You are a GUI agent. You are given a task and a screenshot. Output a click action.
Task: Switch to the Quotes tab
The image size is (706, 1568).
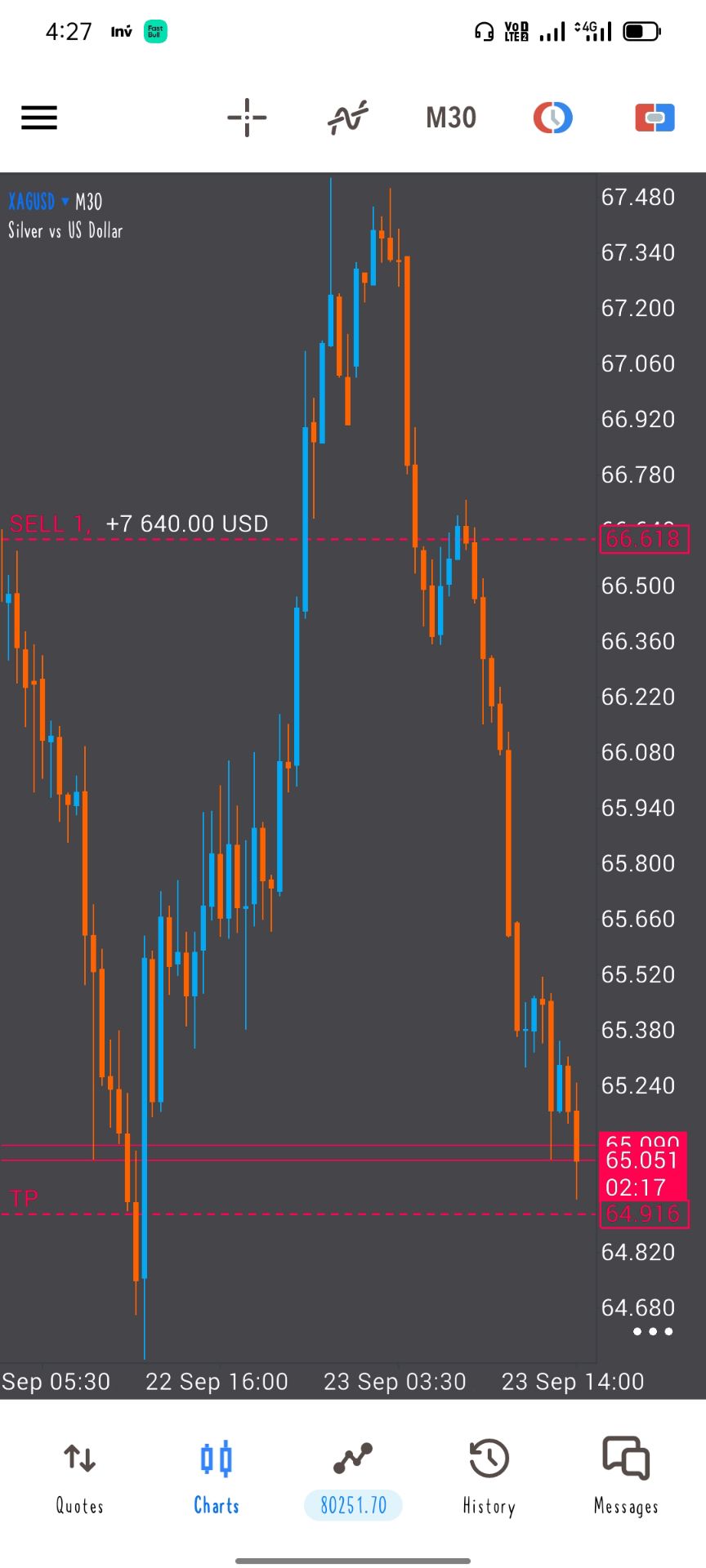(80, 1478)
